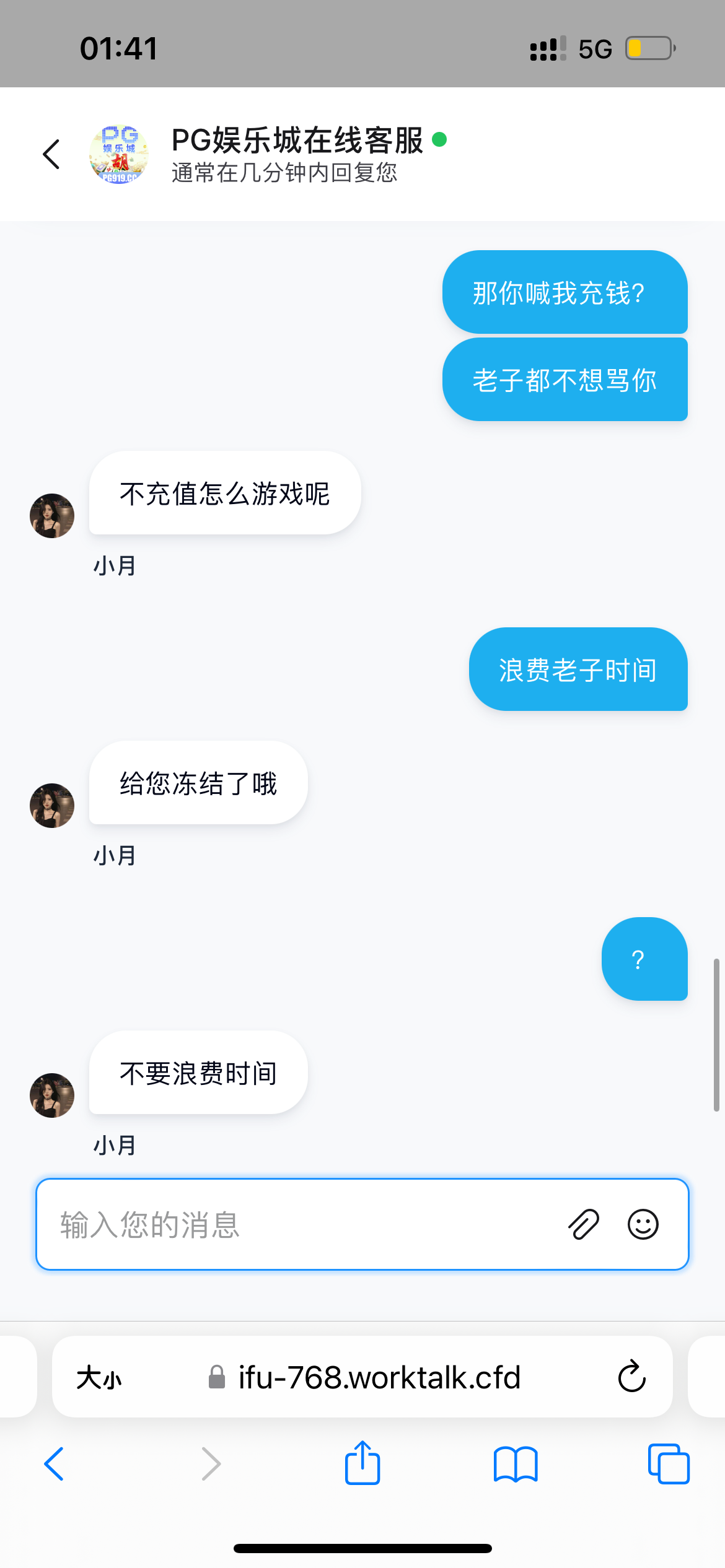Image resolution: width=725 pixels, height=1568 pixels.
Task: Open the emoji picker in the message box
Action: point(643,1224)
